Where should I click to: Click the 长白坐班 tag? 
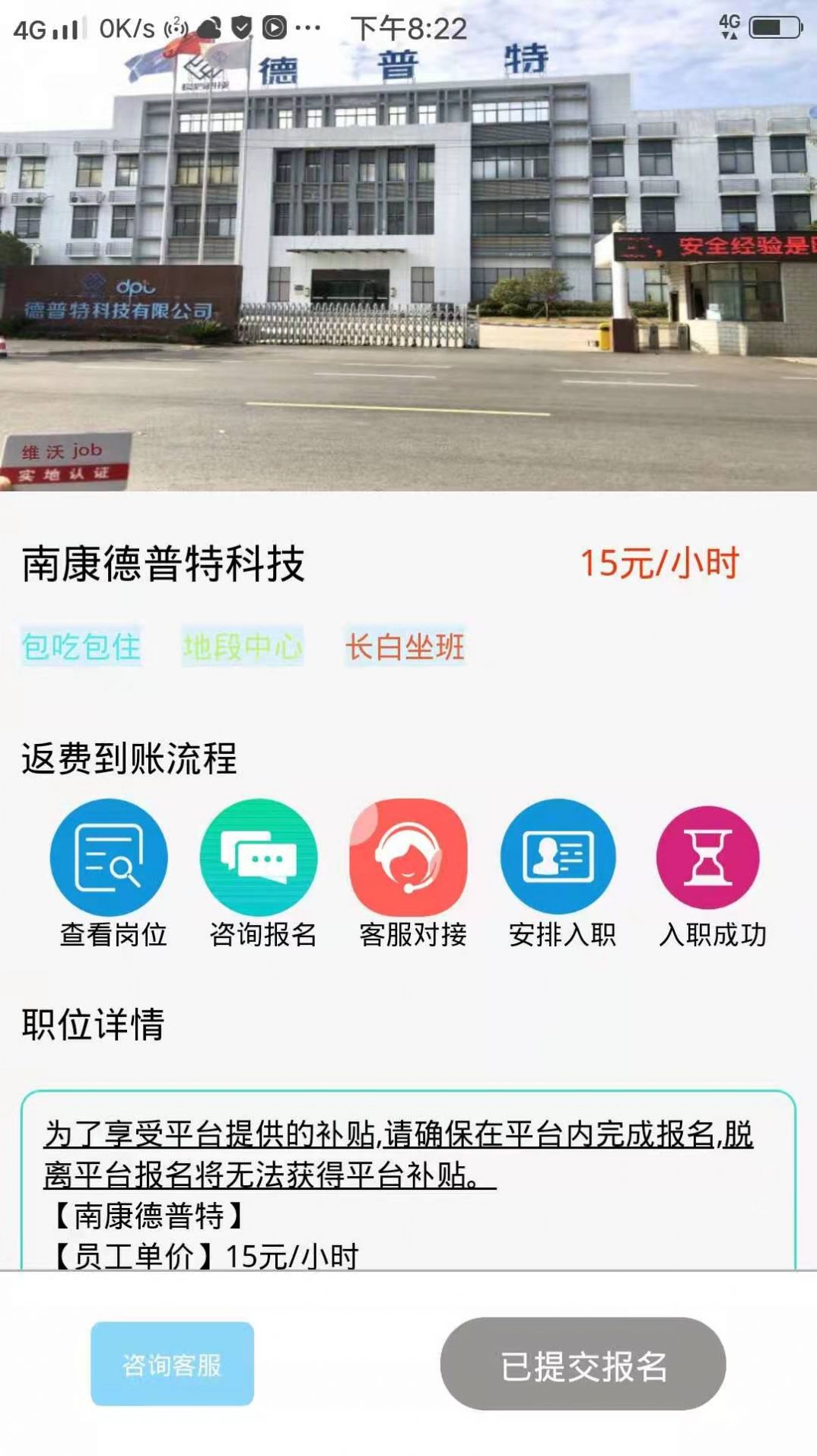tap(404, 649)
